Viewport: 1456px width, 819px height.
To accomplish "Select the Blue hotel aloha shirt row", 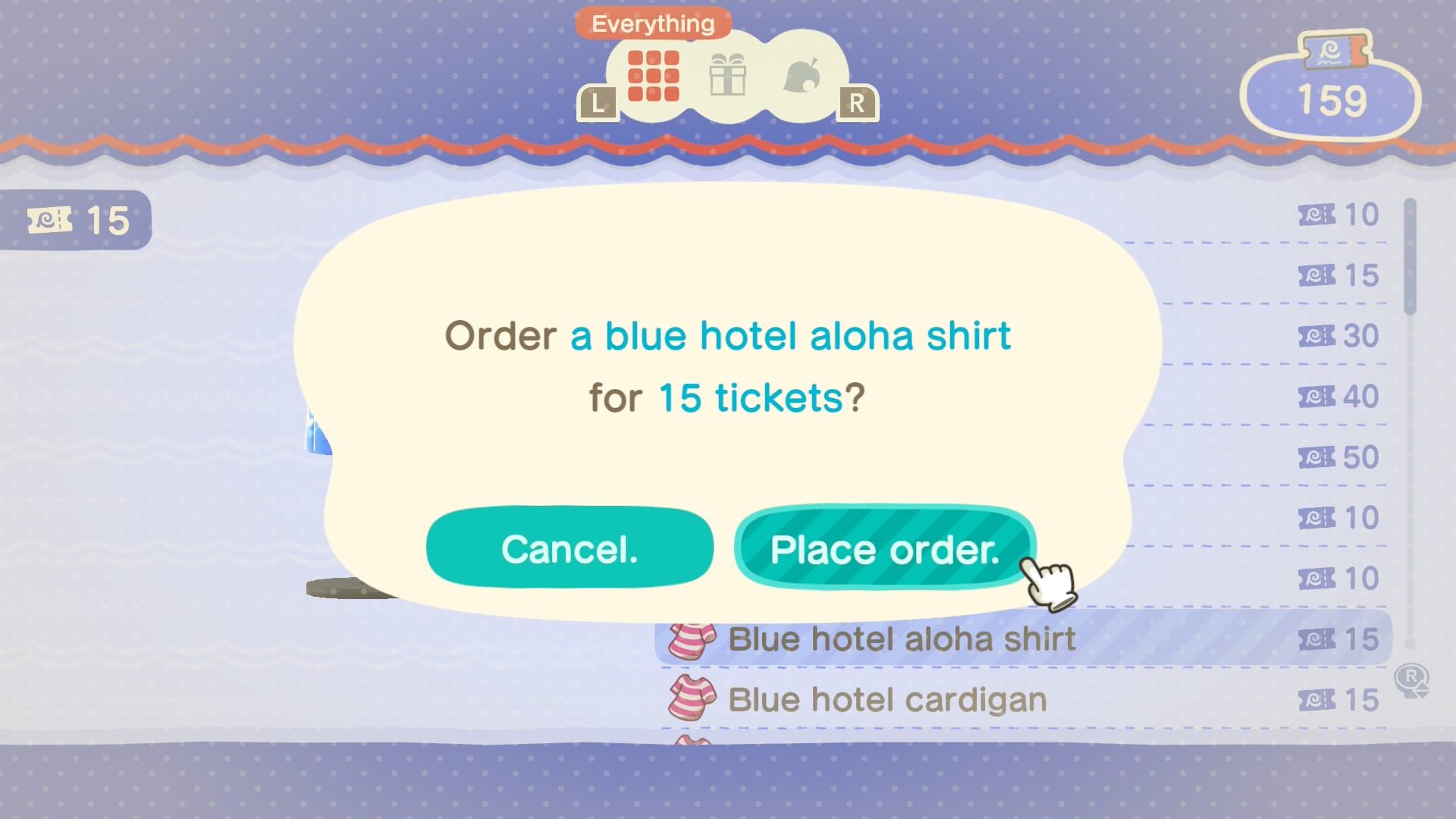I will [902, 639].
